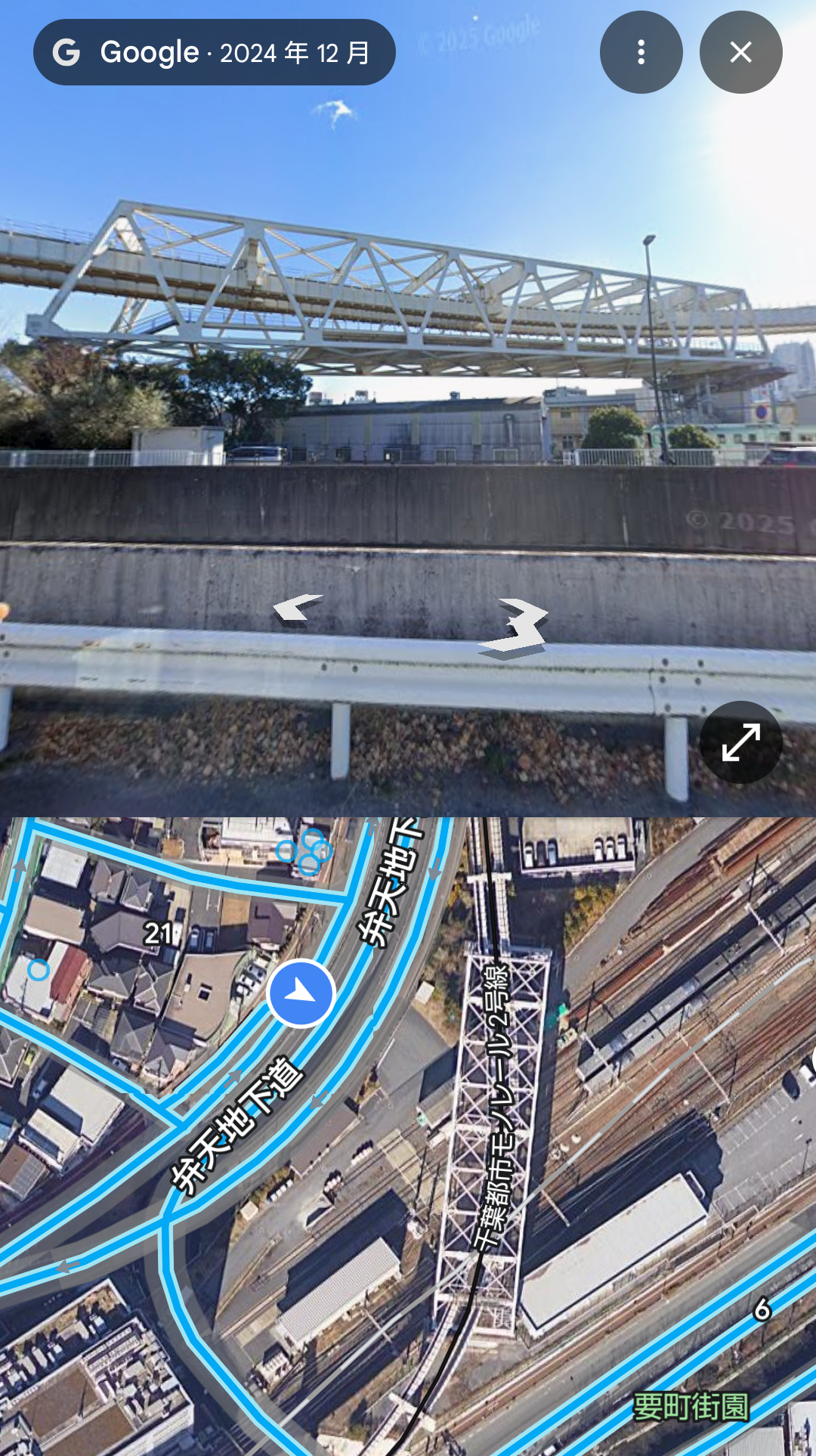Viewport: 816px width, 1456px height.
Task: Move along the right-pointing Street View arrow
Action: coord(516,628)
